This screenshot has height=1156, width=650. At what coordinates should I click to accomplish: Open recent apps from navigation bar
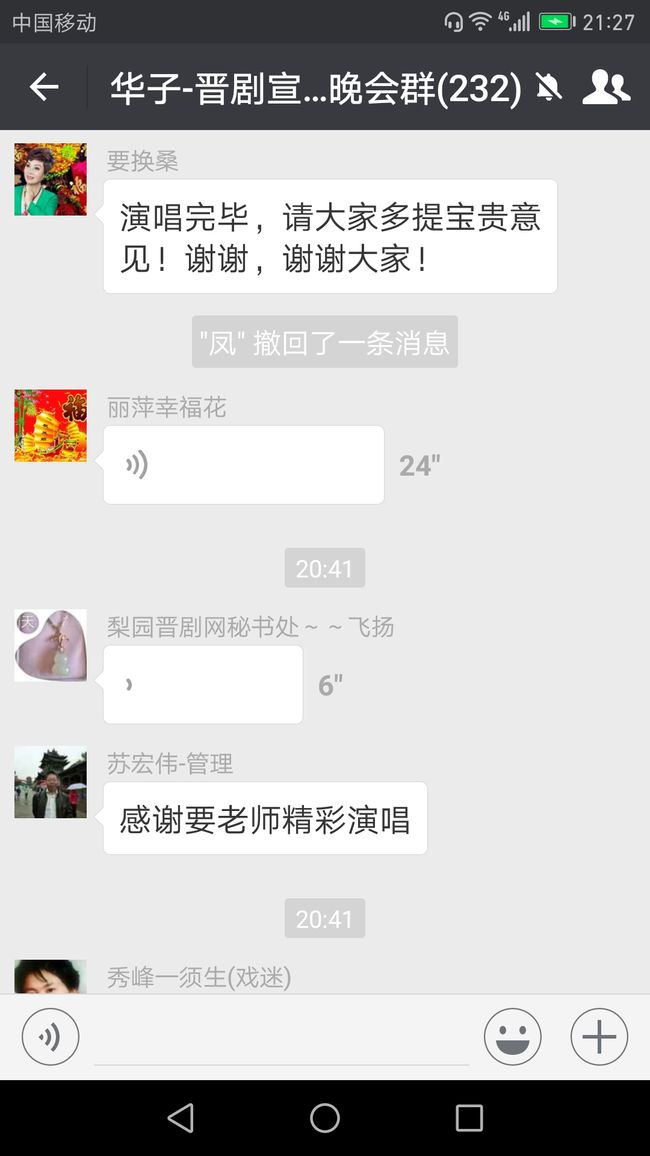click(x=469, y=1118)
